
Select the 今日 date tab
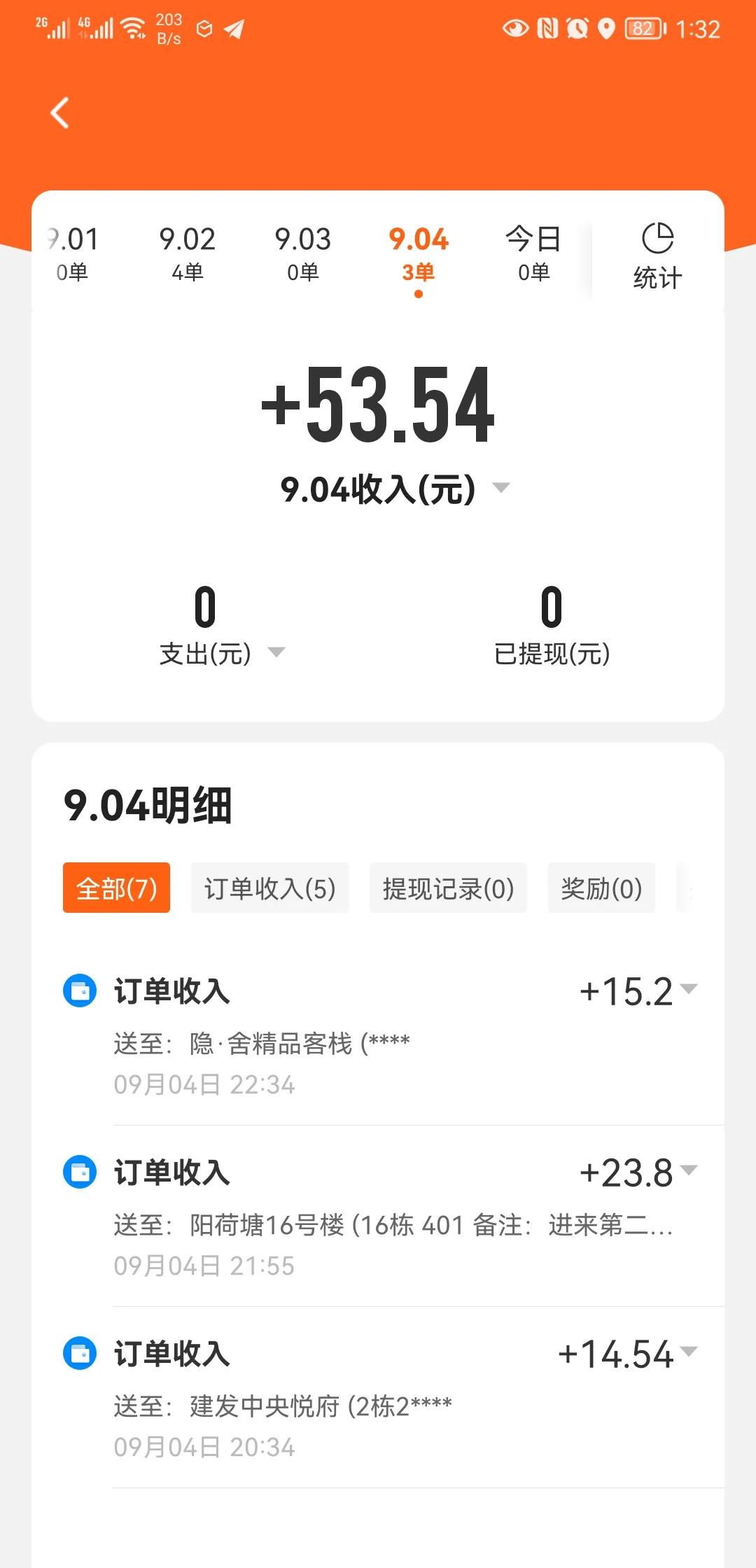click(533, 253)
